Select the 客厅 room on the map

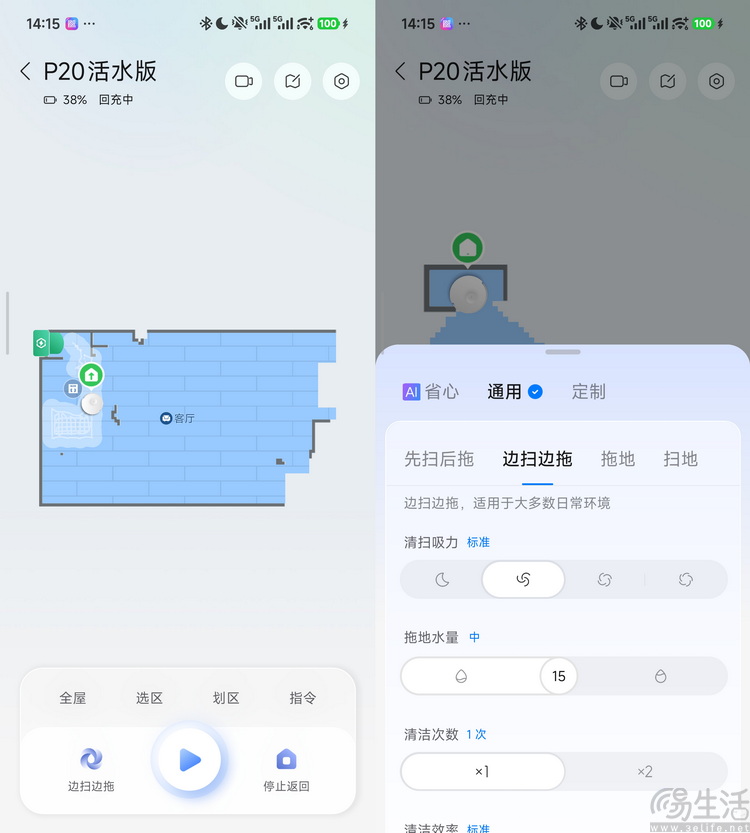coord(177,418)
